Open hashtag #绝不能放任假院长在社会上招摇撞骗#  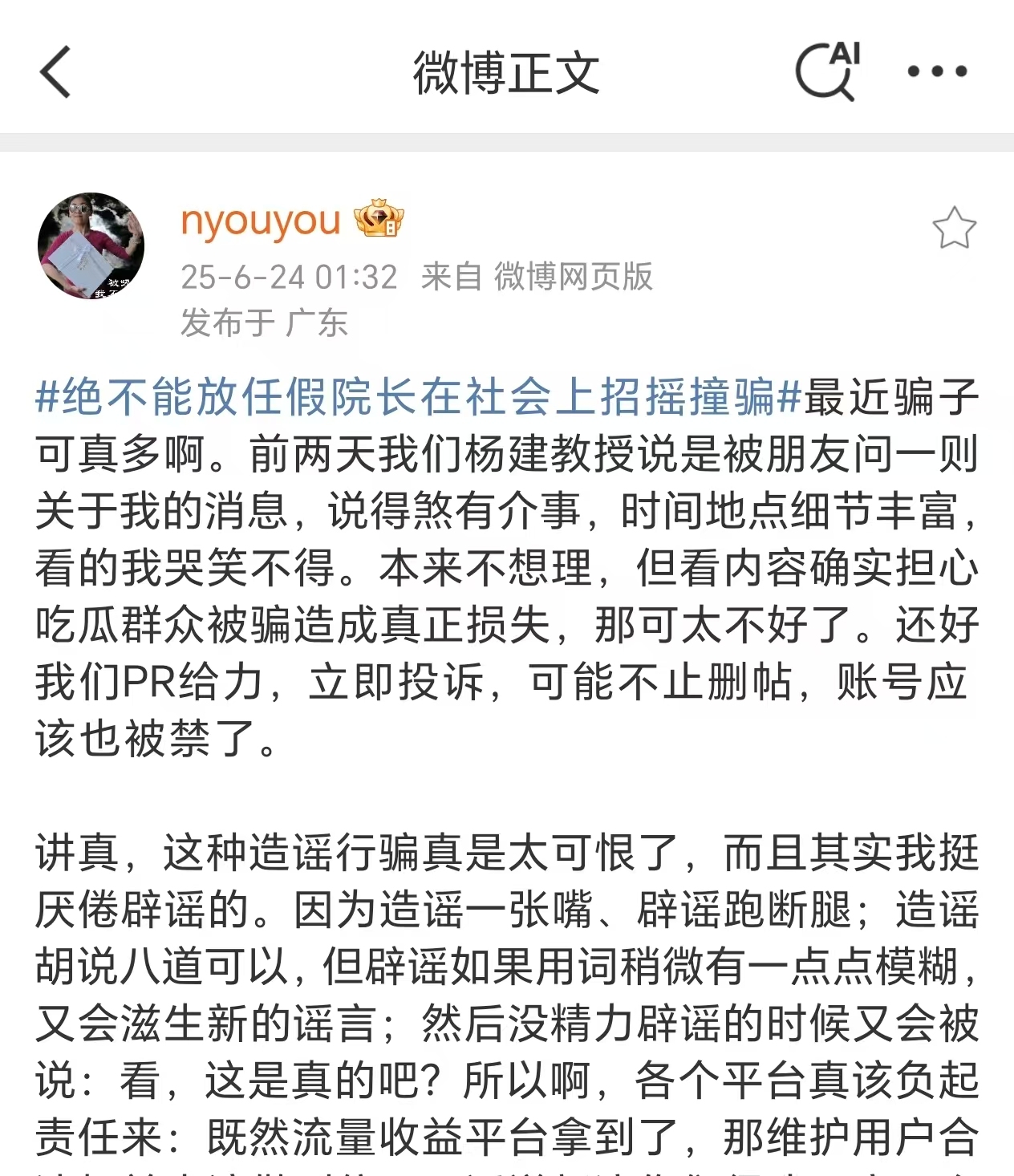[x=417, y=397]
